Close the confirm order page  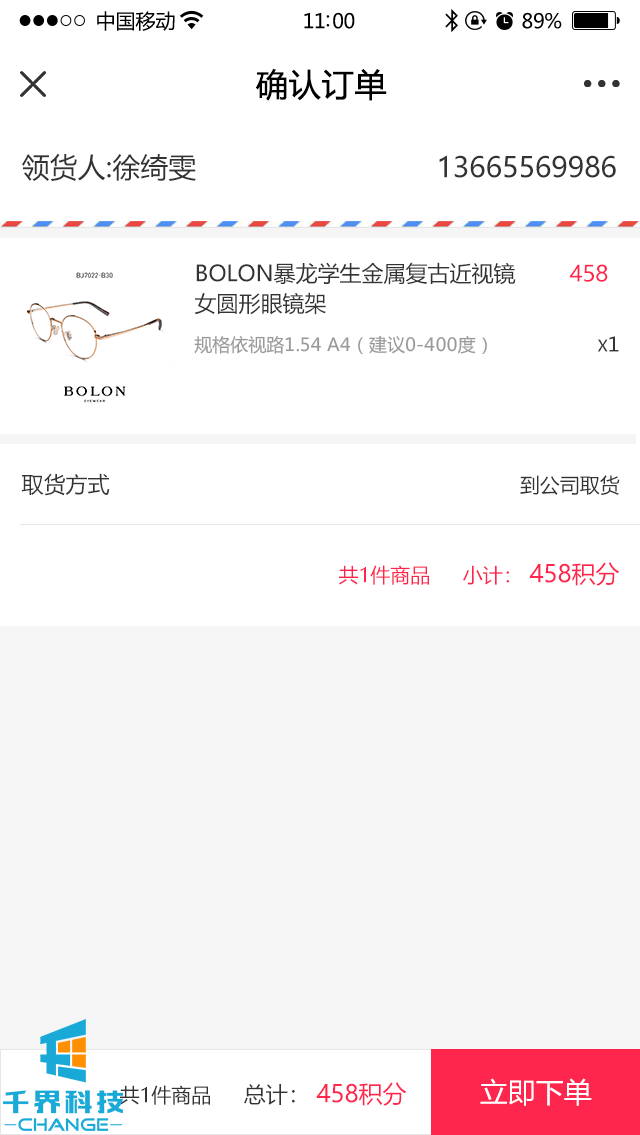[x=33, y=84]
